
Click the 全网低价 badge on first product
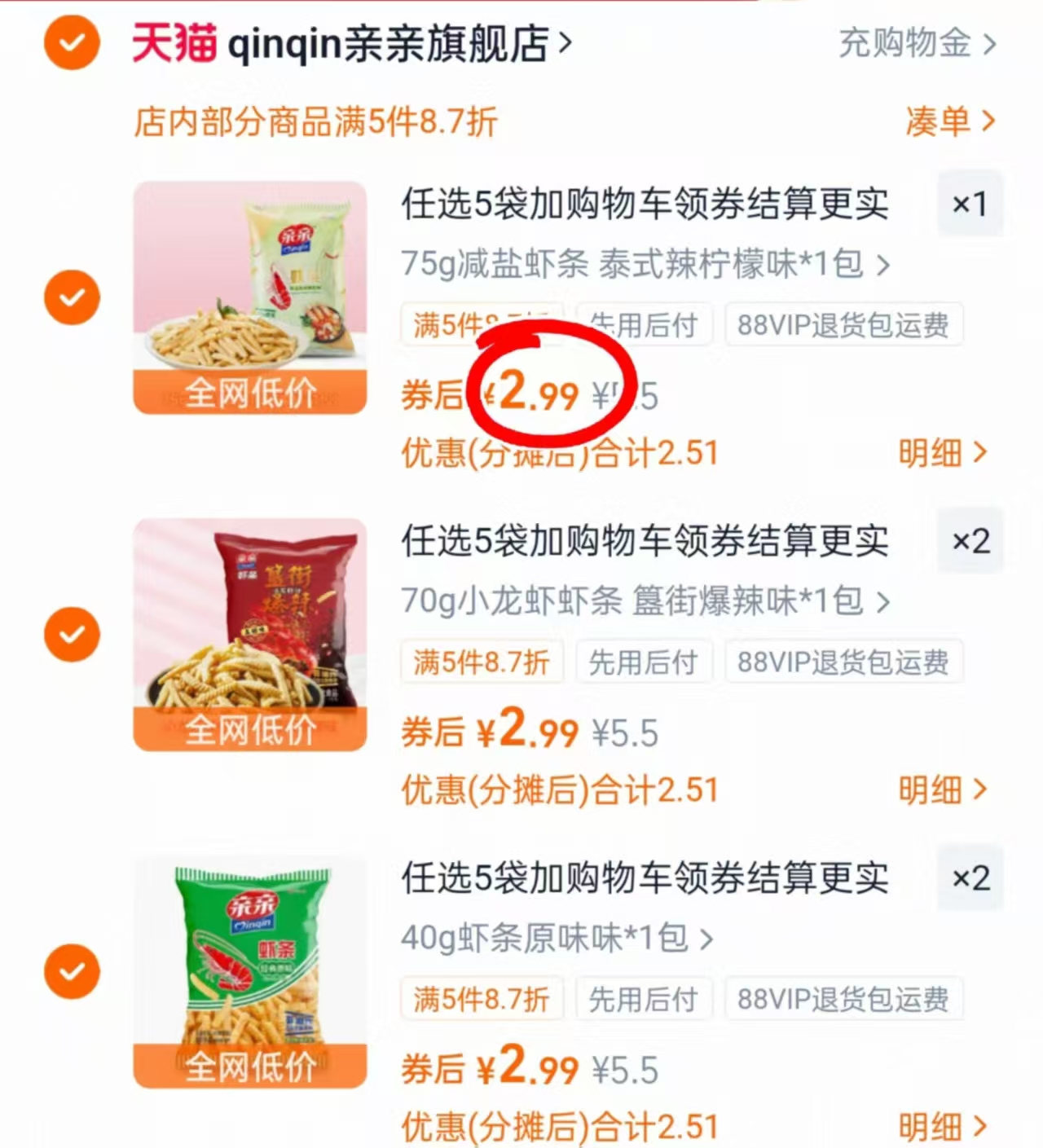[x=250, y=394]
